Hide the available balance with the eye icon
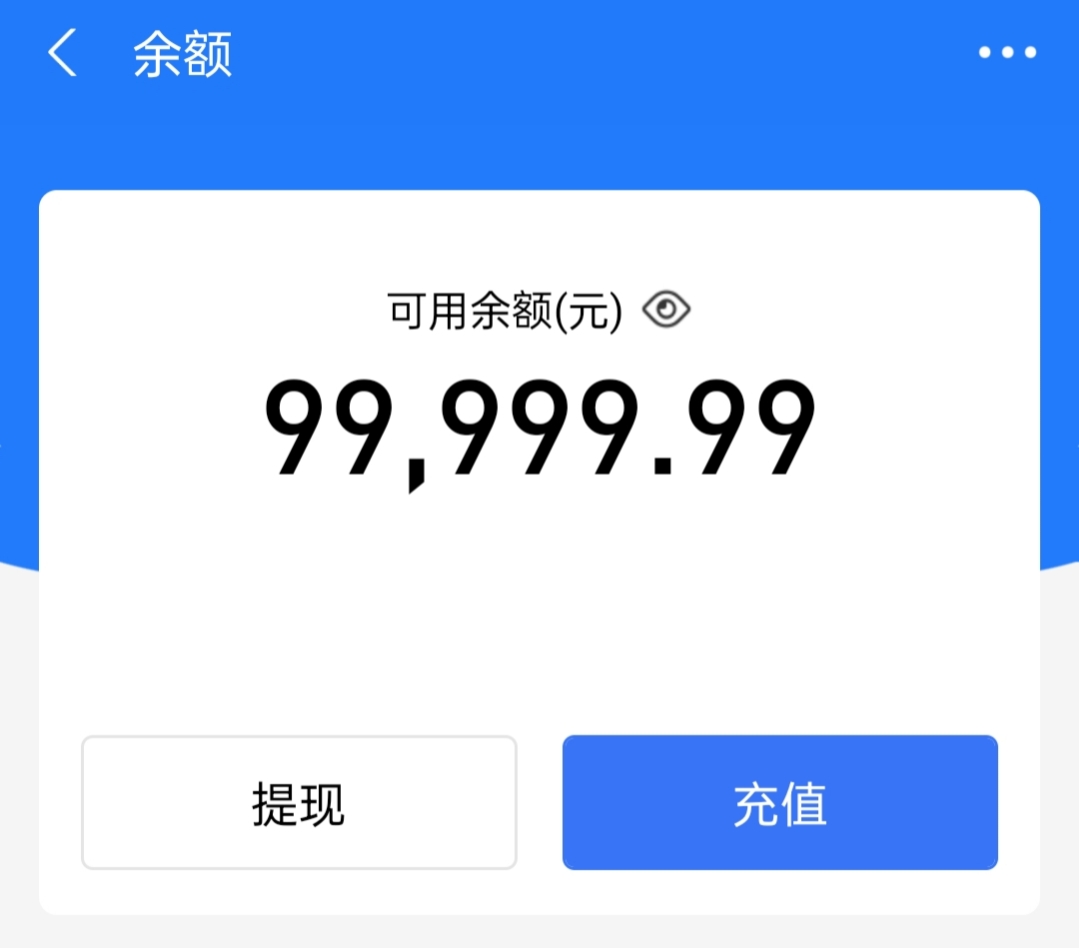 [x=666, y=312]
